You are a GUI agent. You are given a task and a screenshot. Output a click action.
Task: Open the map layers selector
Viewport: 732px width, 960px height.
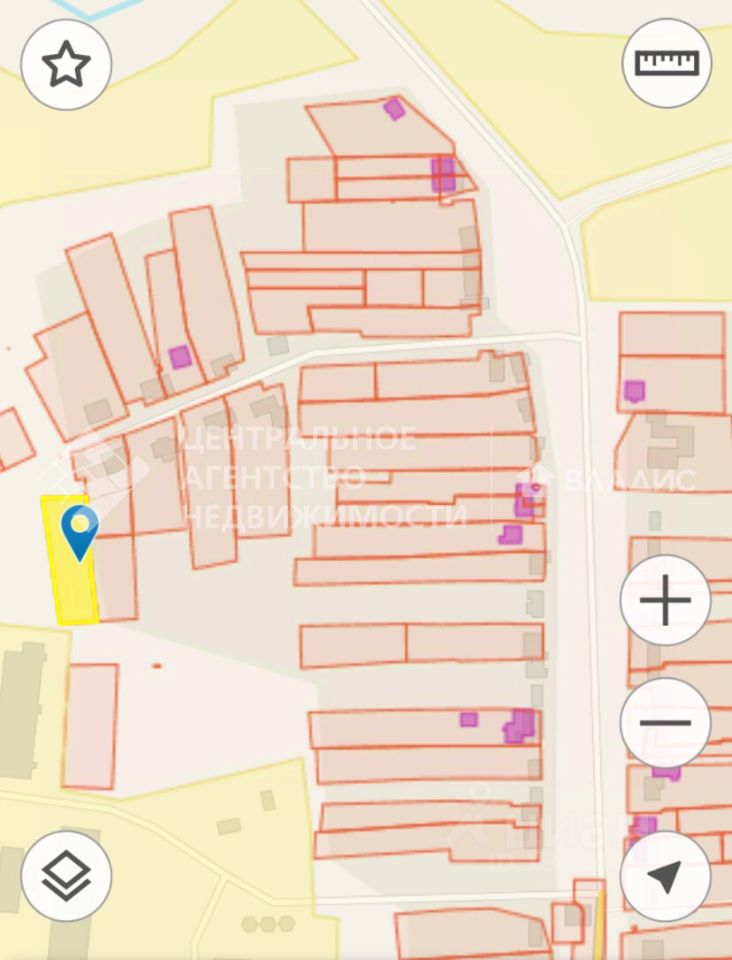(66, 876)
